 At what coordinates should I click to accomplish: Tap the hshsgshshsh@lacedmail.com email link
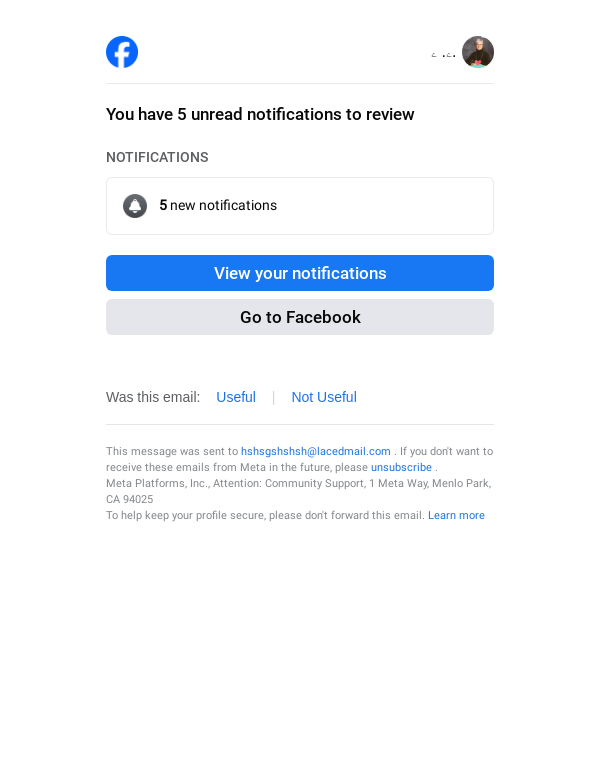(x=315, y=451)
